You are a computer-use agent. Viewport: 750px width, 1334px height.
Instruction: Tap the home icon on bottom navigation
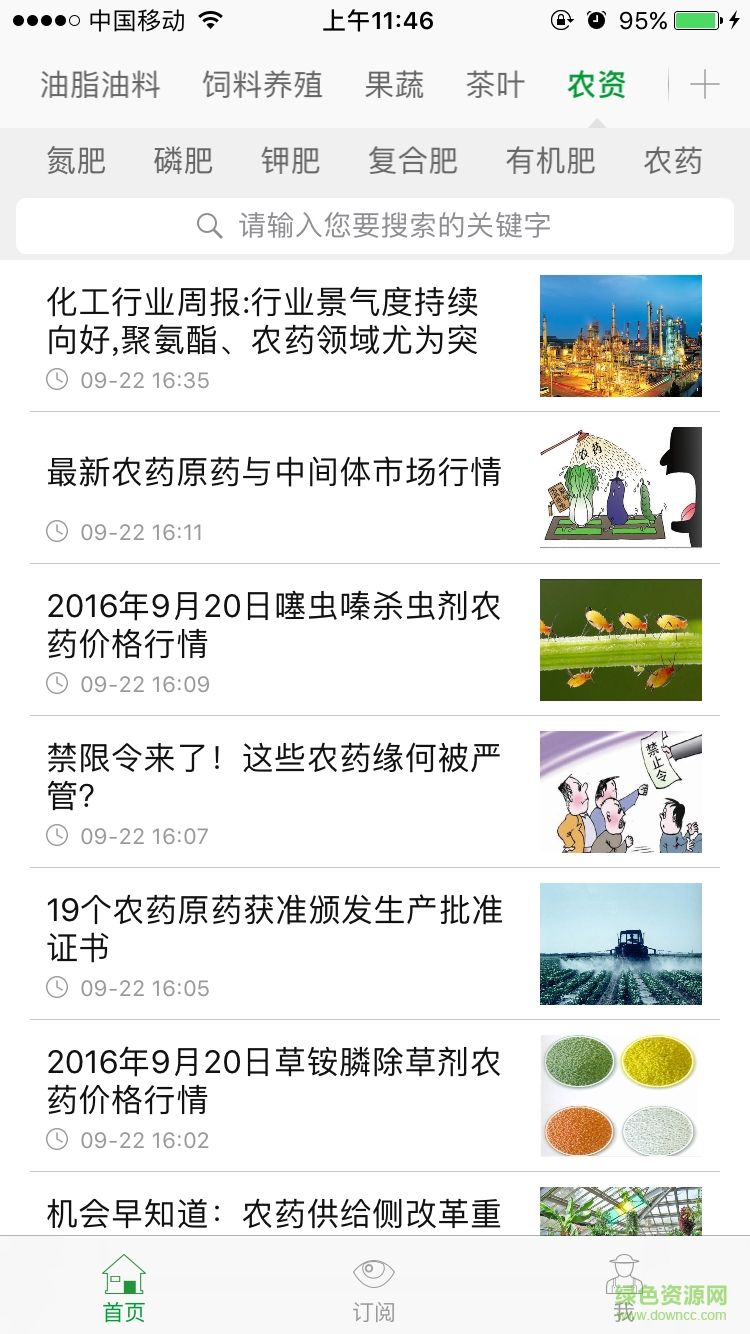(122, 1273)
